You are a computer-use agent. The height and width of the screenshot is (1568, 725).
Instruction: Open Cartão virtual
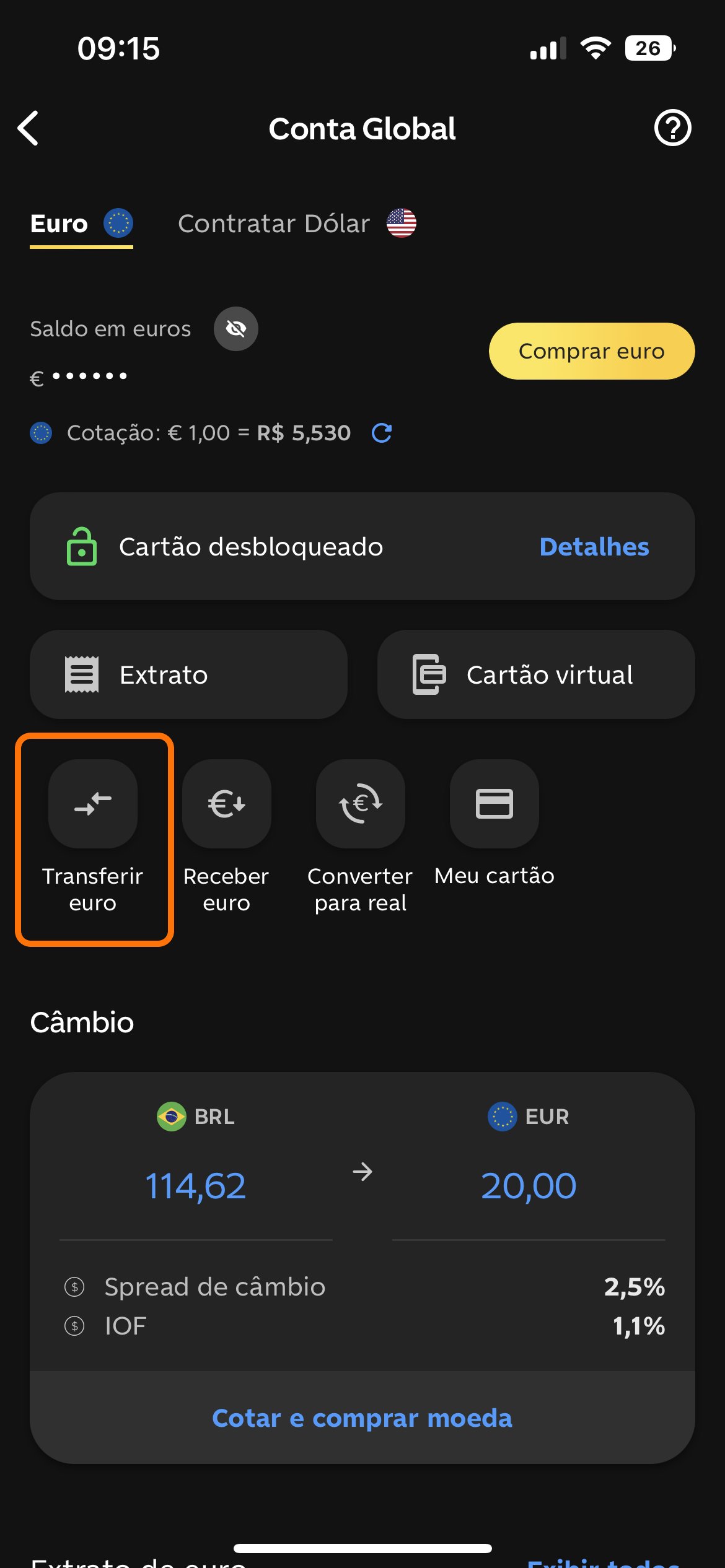(x=536, y=674)
